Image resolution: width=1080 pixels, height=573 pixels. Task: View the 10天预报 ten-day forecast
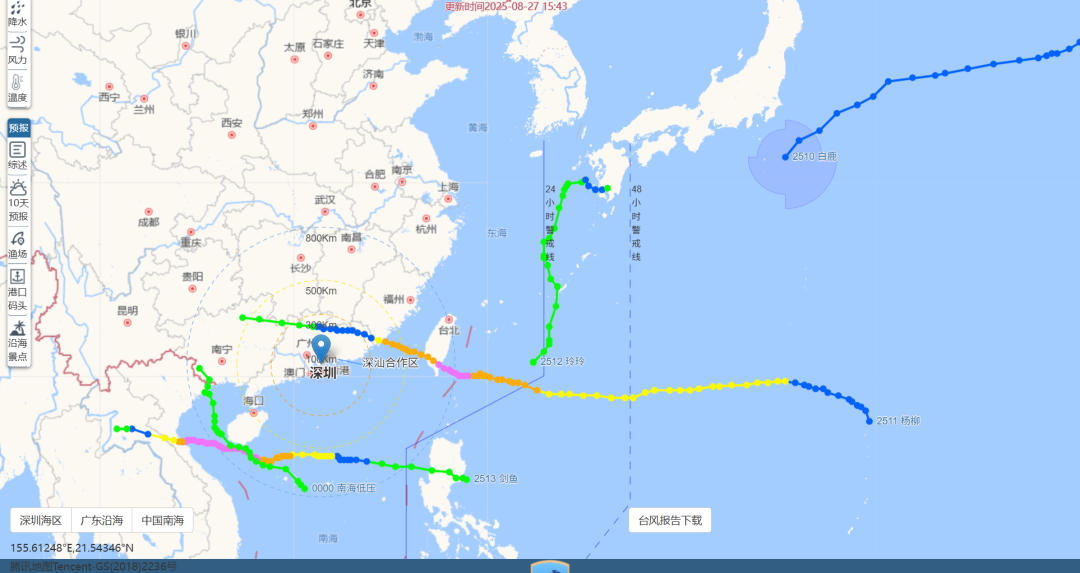pos(18,200)
